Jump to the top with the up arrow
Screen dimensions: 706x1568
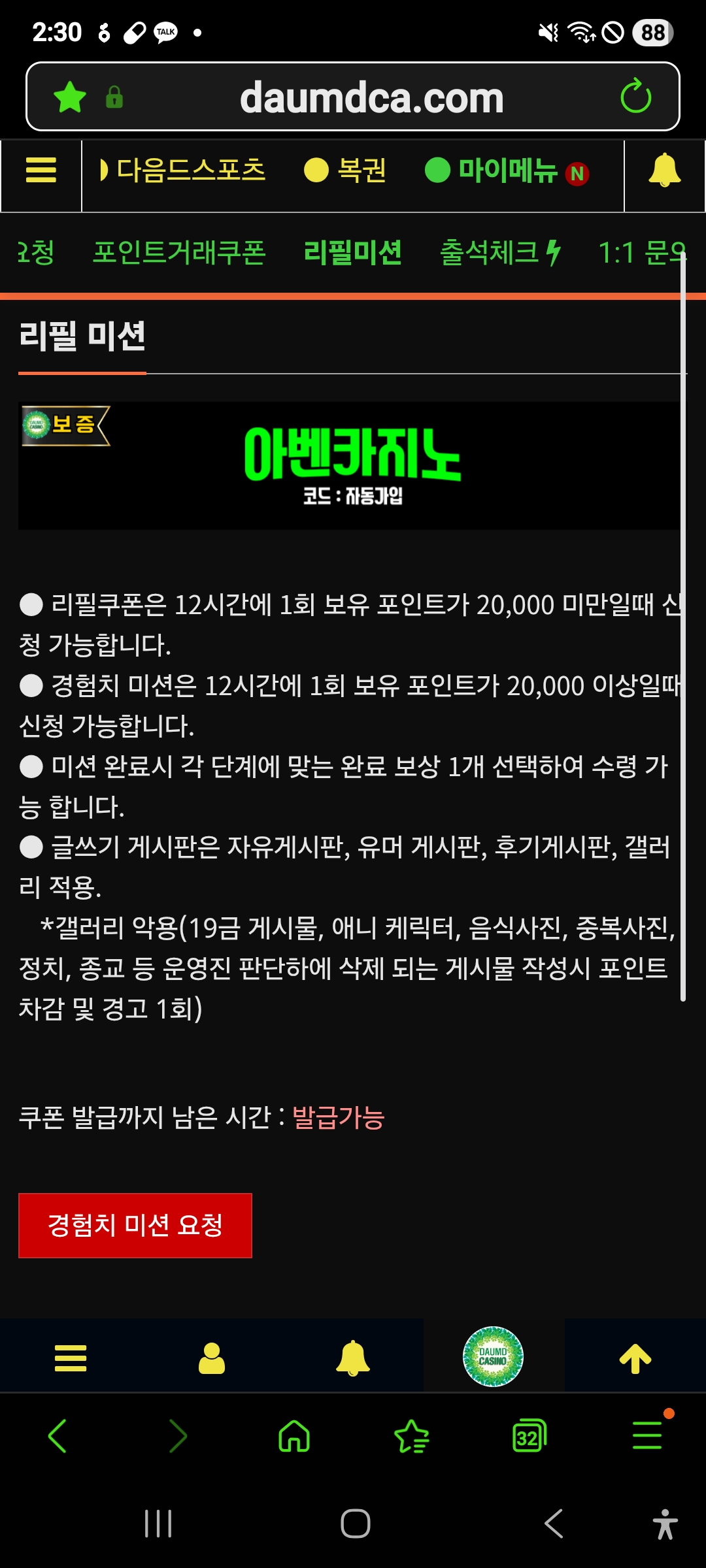pyautogui.click(x=635, y=1359)
